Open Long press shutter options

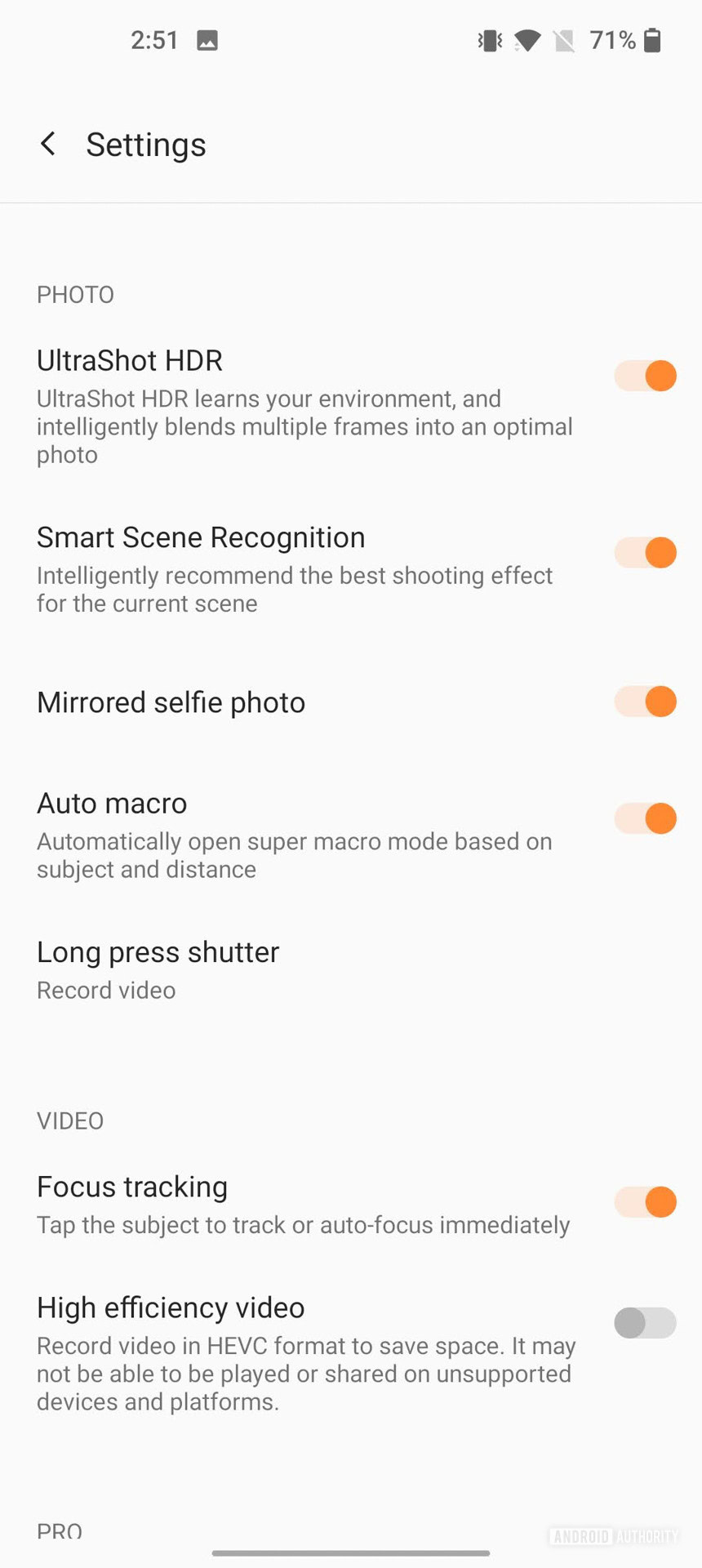(158, 969)
